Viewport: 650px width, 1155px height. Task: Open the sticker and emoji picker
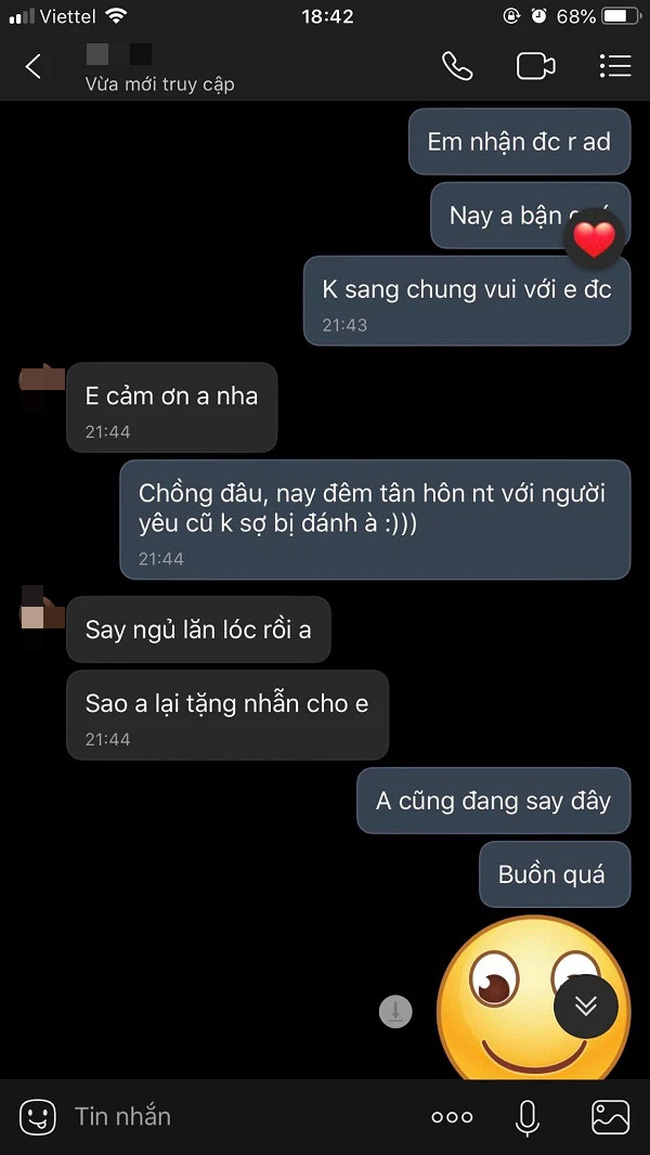click(37, 1116)
